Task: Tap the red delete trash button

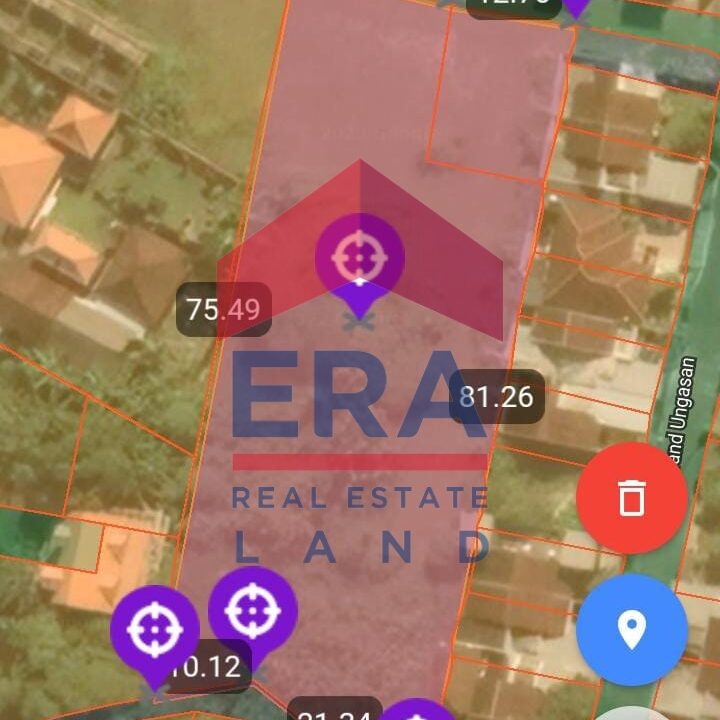Action: point(631,497)
